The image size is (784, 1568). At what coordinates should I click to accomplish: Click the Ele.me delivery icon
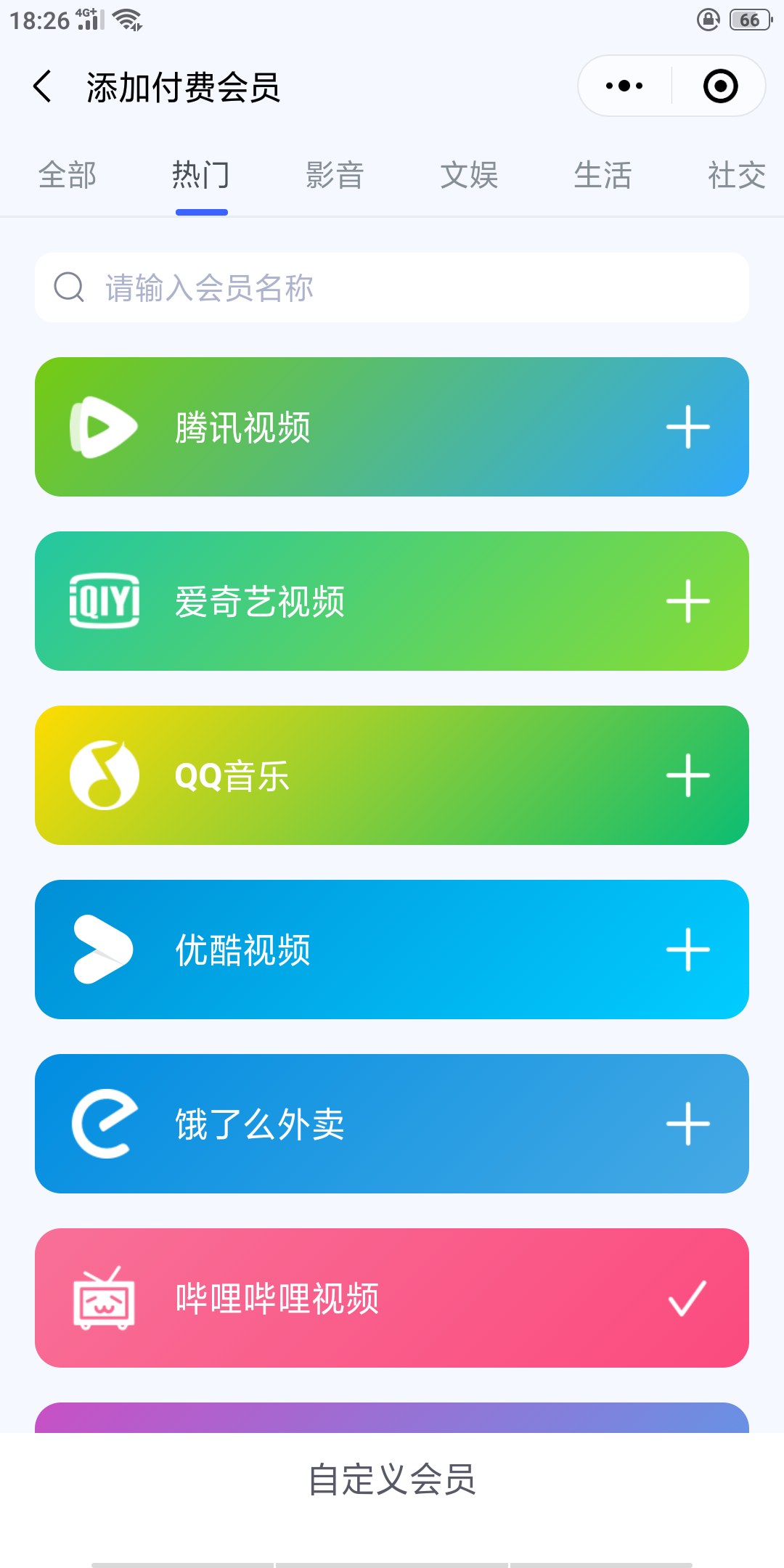[103, 1124]
